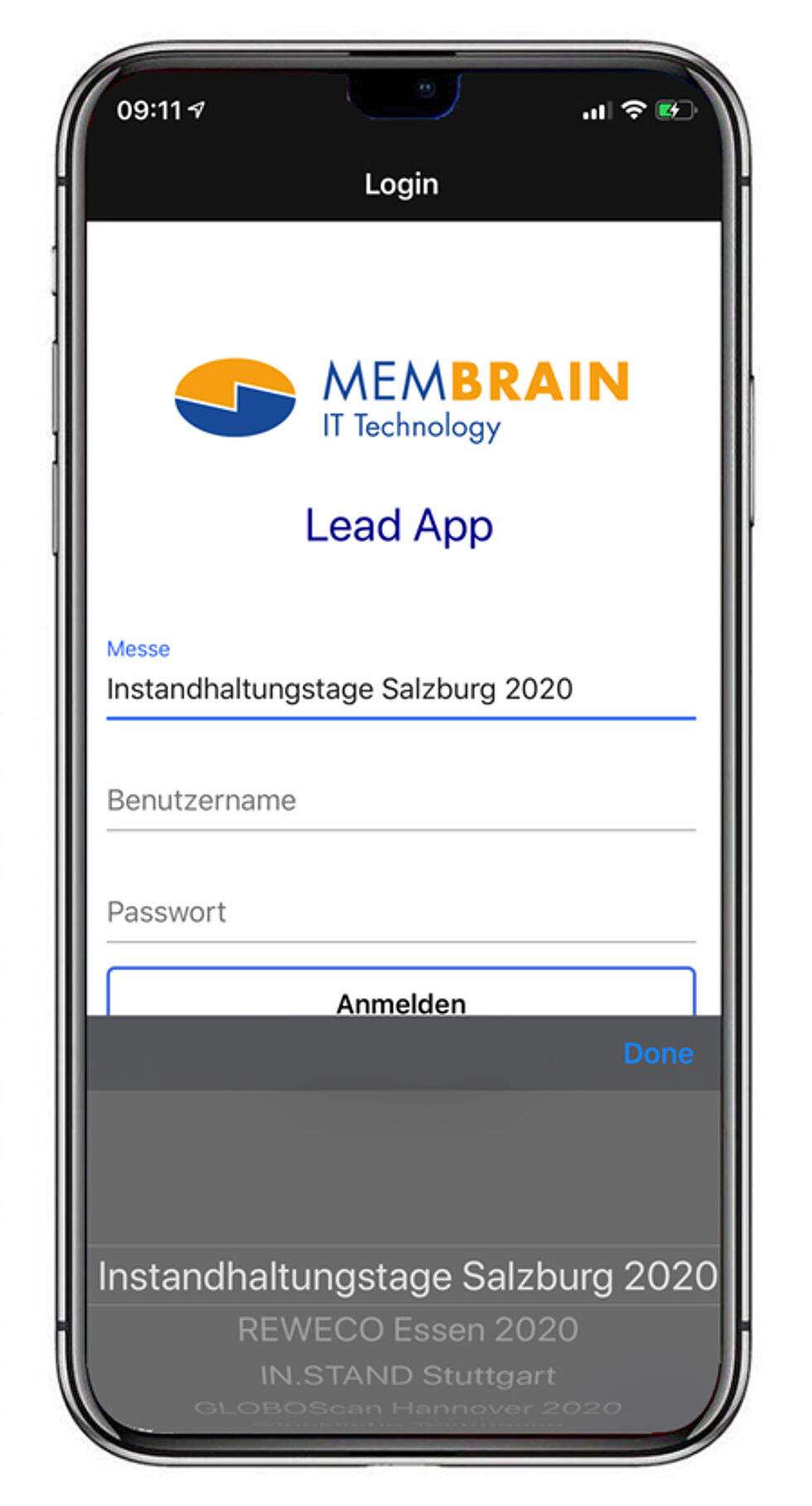The image size is (812, 1506).
Task: Open the Messe trade fair selector field
Action: coord(401,689)
